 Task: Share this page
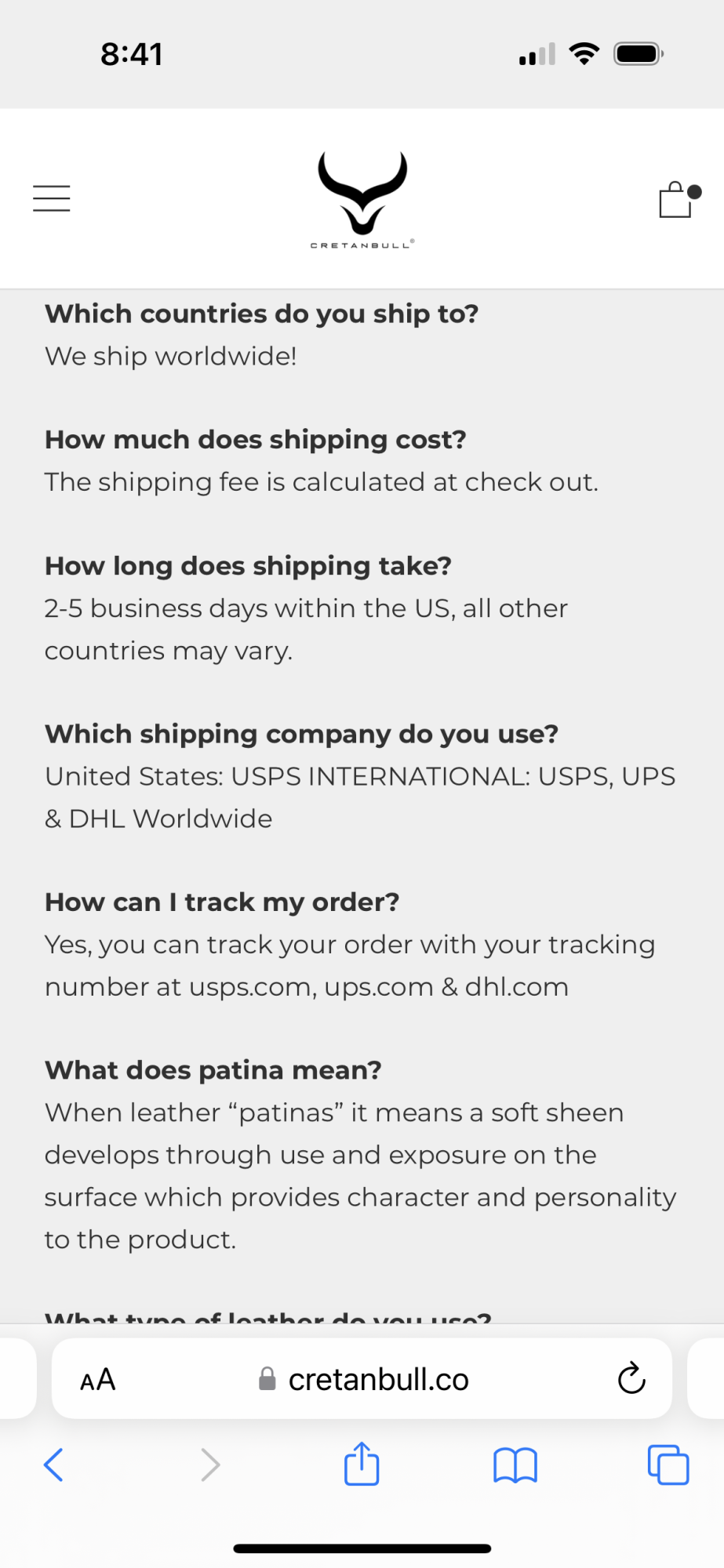(x=362, y=1463)
